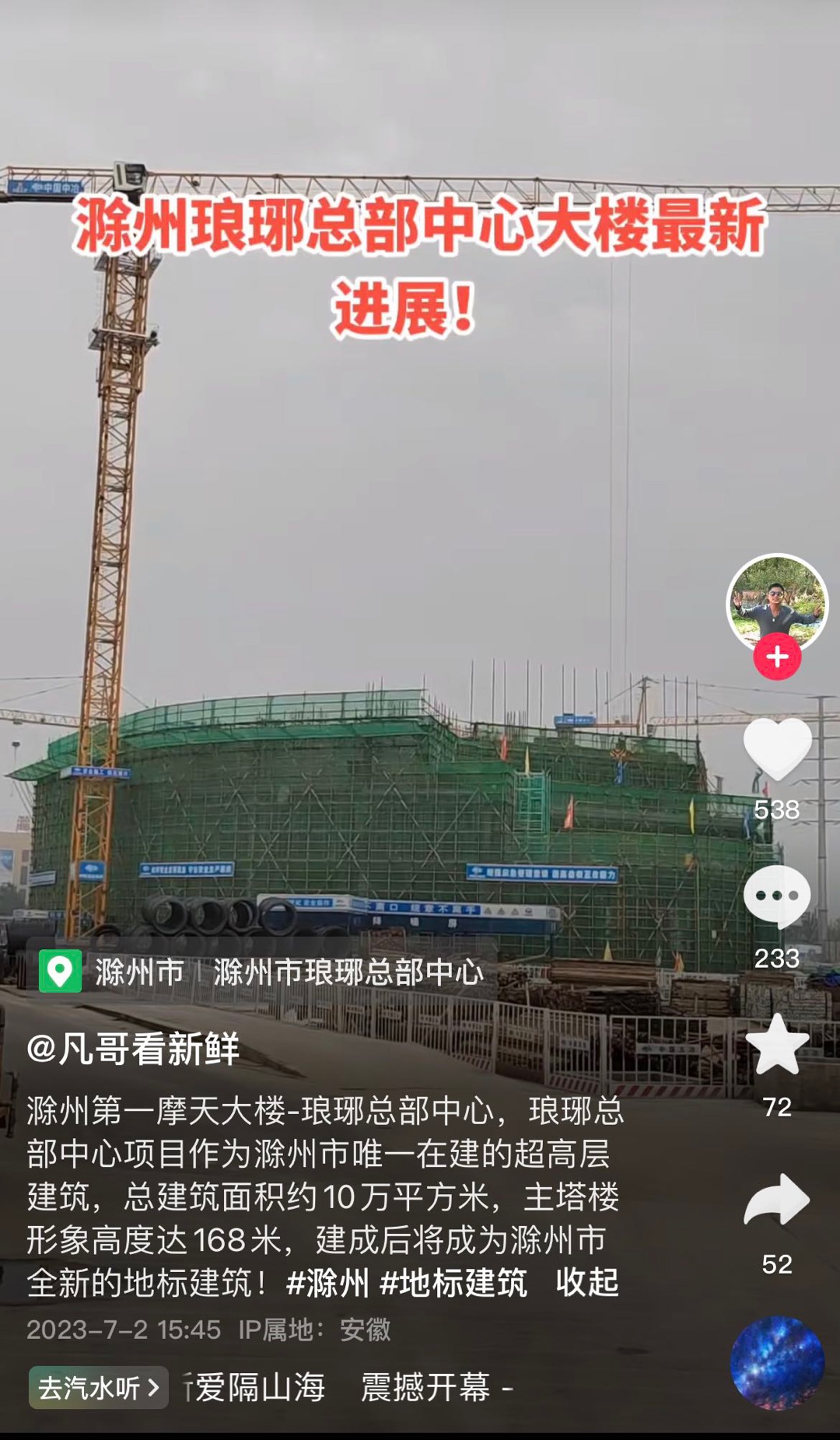The height and width of the screenshot is (1440, 840).
Task: Open the @凡哥看新鲜 username
Action: point(133,1049)
